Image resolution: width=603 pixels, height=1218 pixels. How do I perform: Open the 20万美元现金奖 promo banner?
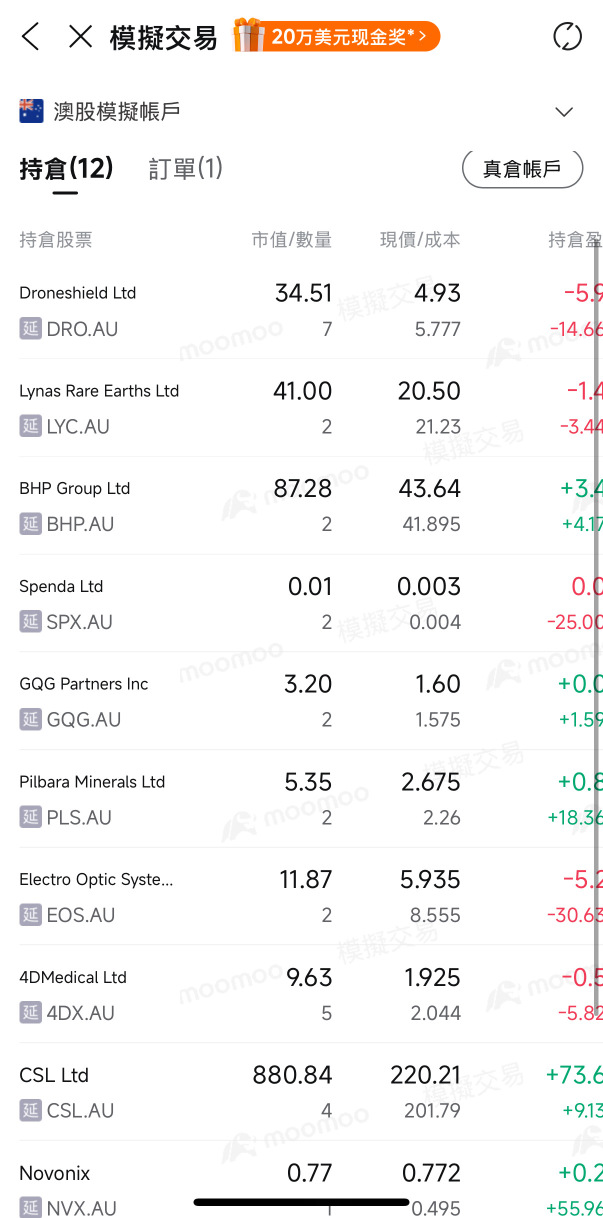pyautogui.click(x=336, y=37)
